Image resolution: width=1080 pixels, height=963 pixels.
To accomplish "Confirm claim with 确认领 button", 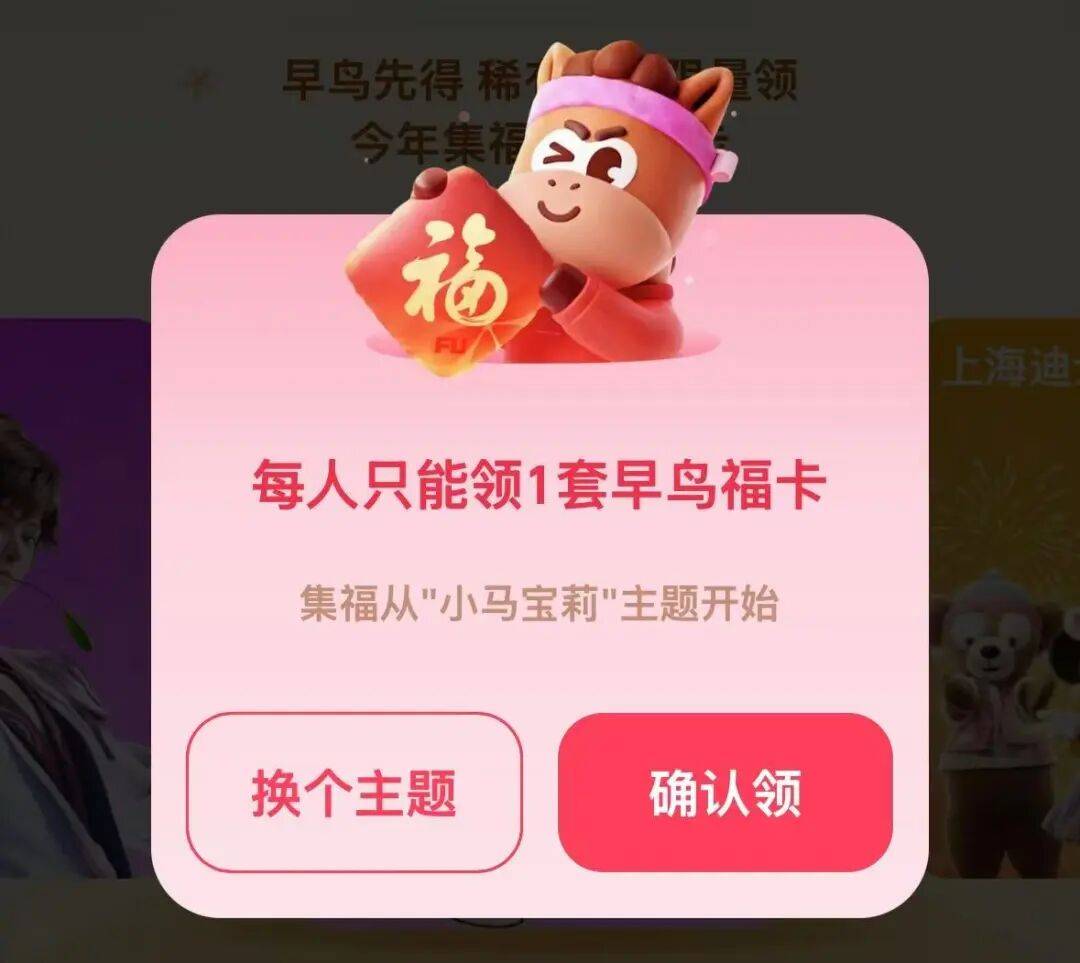I will pyautogui.click(x=725, y=792).
